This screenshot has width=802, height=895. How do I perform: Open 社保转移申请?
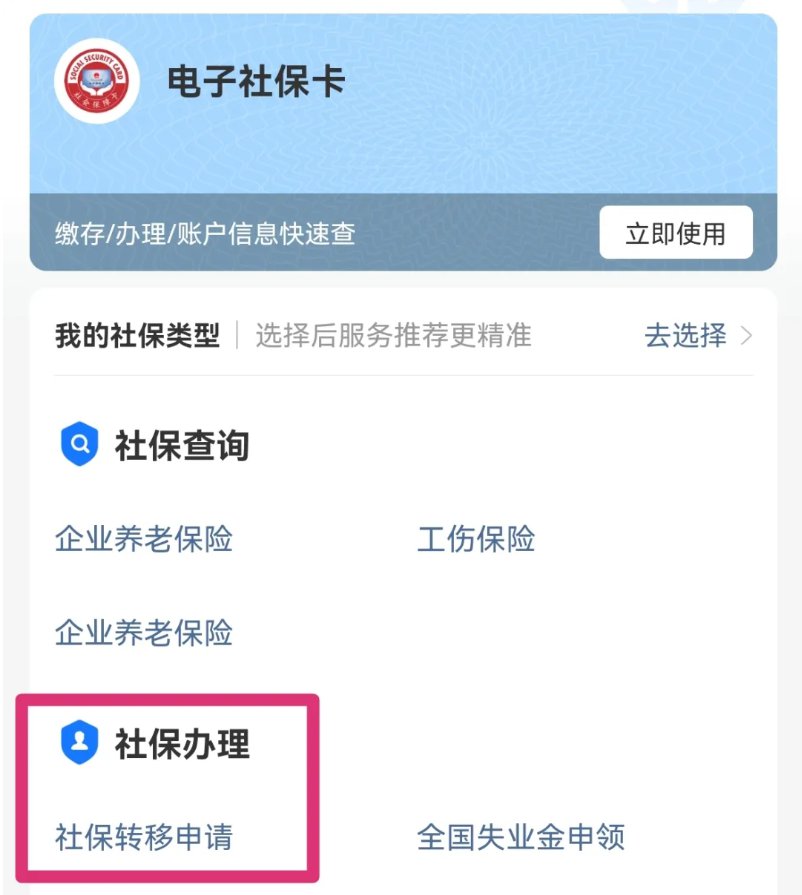[x=144, y=836]
